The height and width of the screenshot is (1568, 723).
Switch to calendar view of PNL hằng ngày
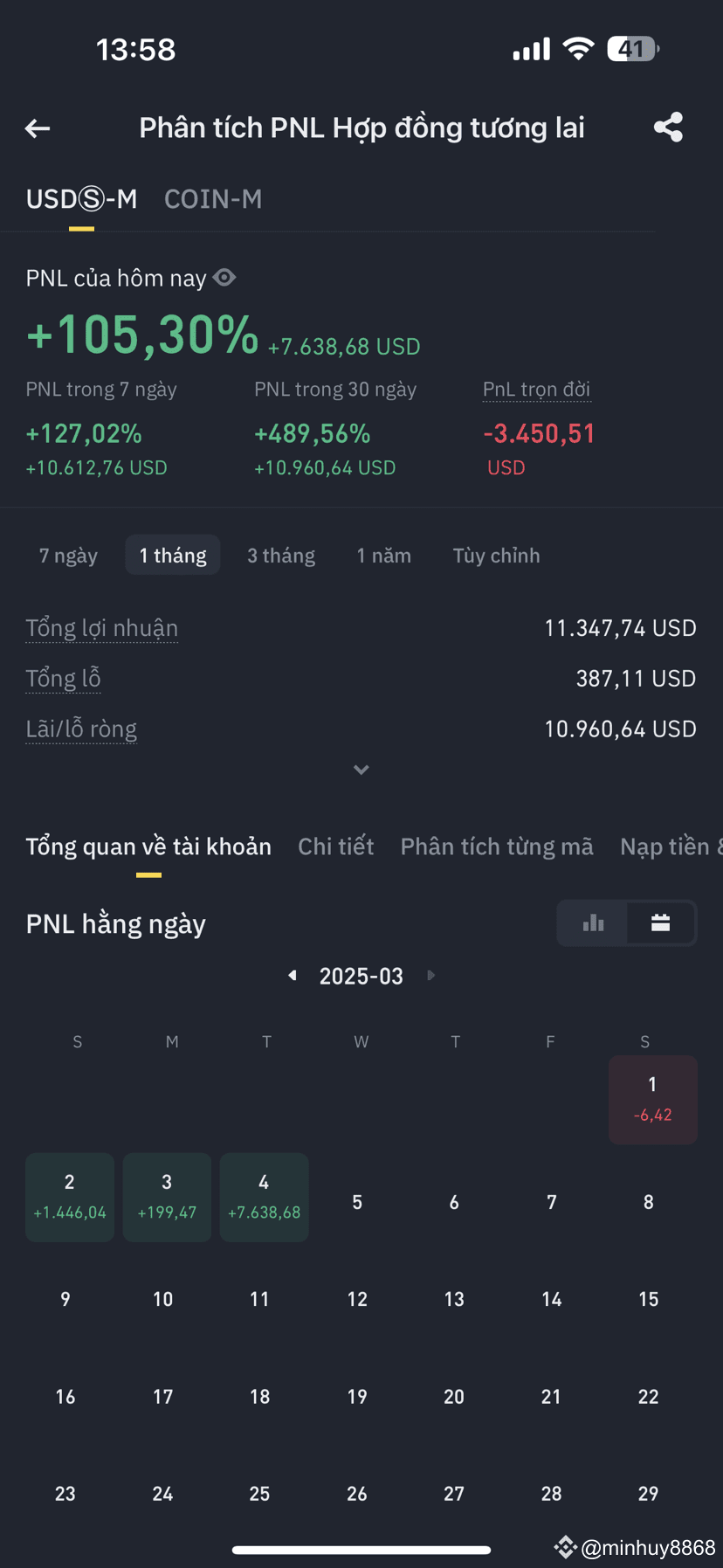tap(660, 922)
